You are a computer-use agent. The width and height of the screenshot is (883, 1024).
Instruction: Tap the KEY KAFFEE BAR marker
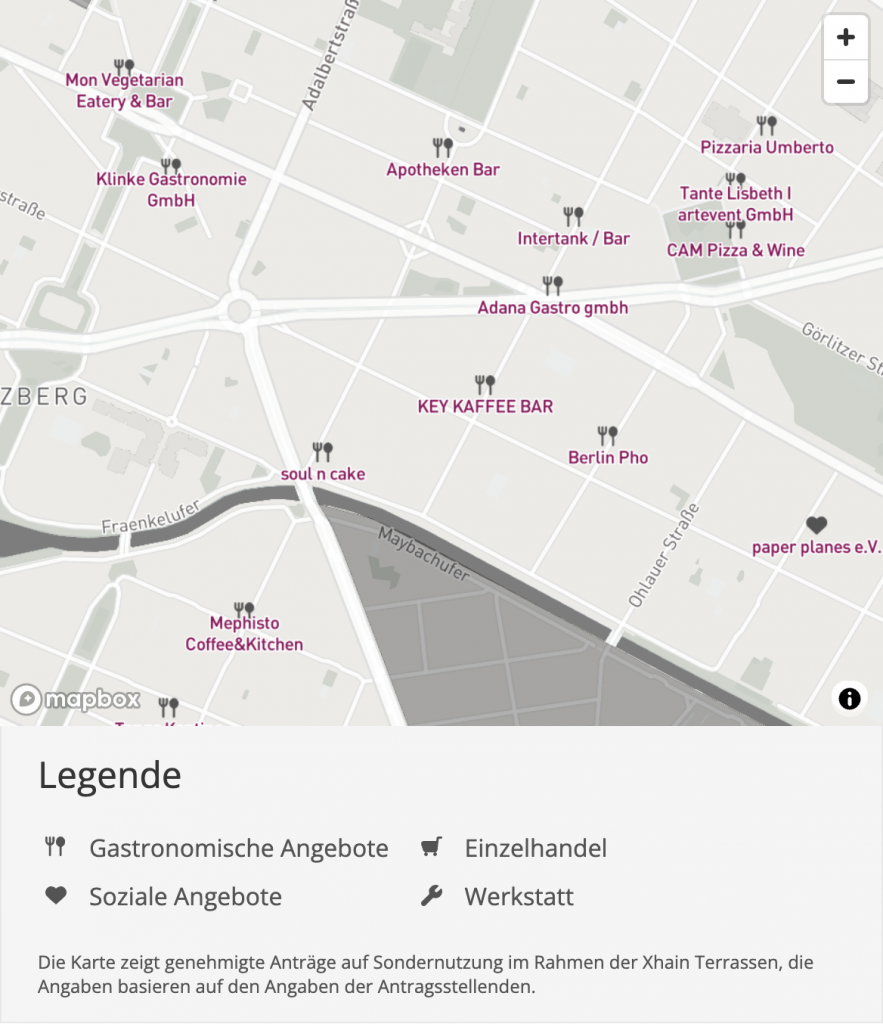point(485,384)
